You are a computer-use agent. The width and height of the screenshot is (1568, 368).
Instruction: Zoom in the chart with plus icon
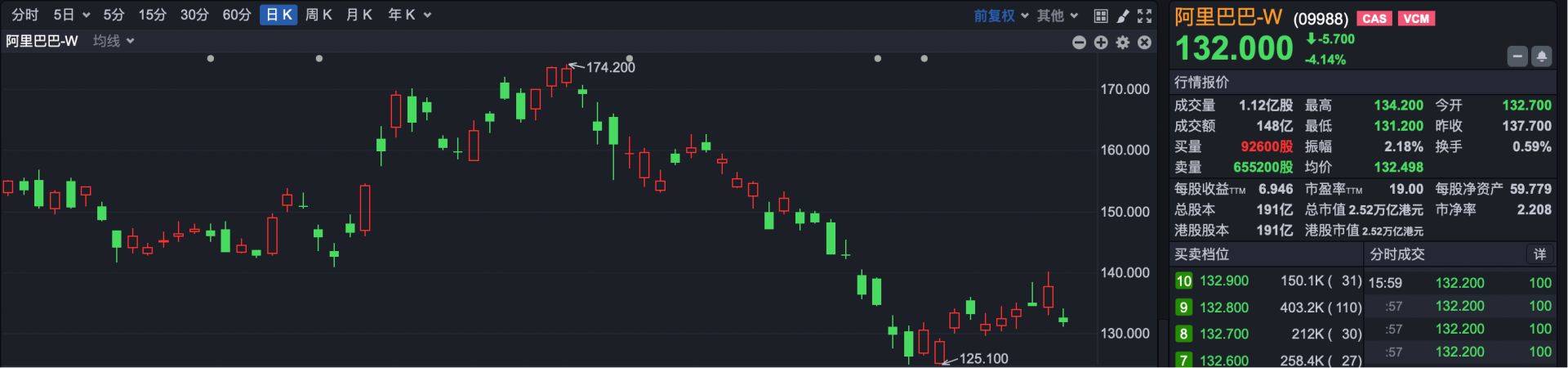click(x=1101, y=43)
